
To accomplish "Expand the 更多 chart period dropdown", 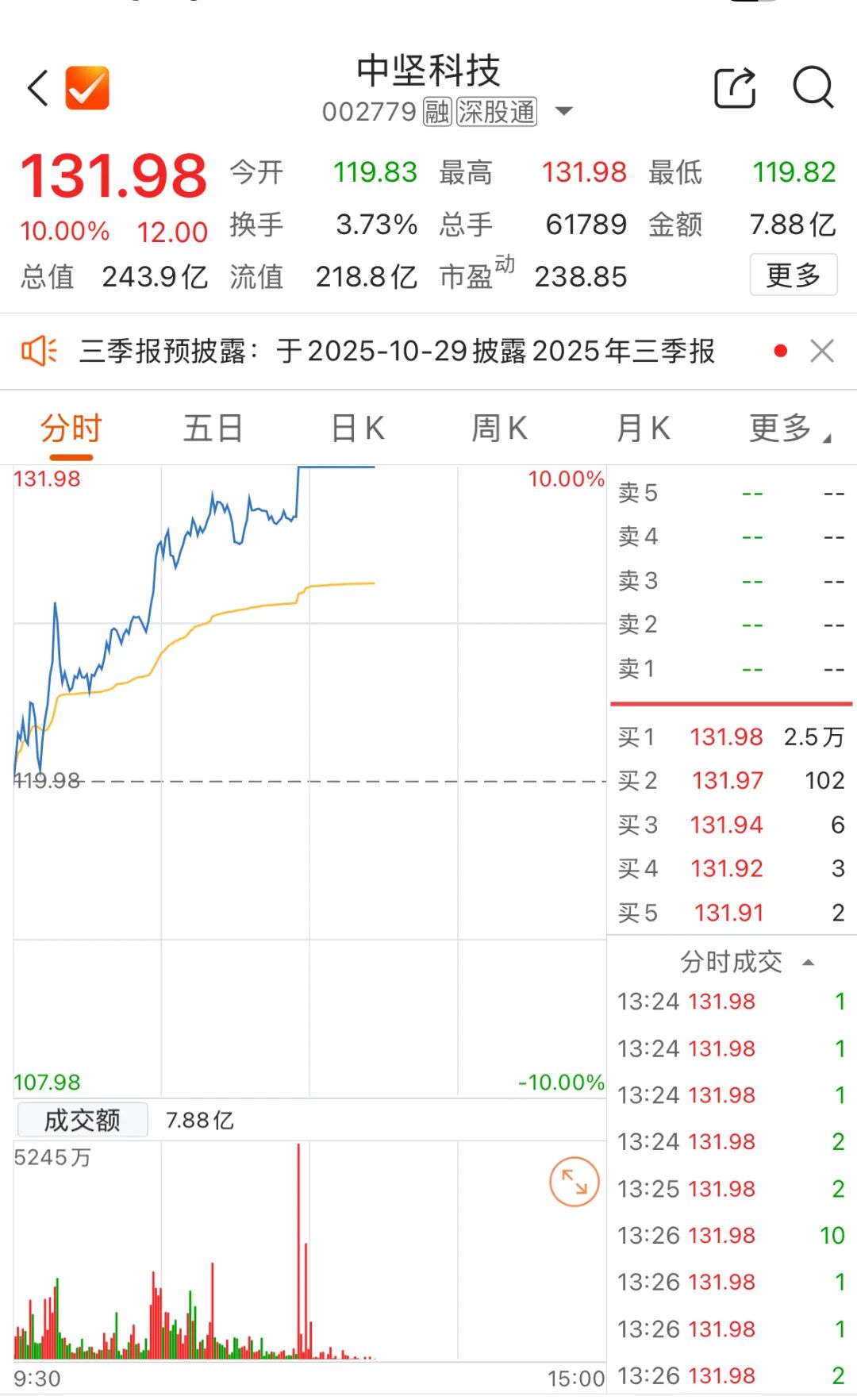I will (x=786, y=427).
